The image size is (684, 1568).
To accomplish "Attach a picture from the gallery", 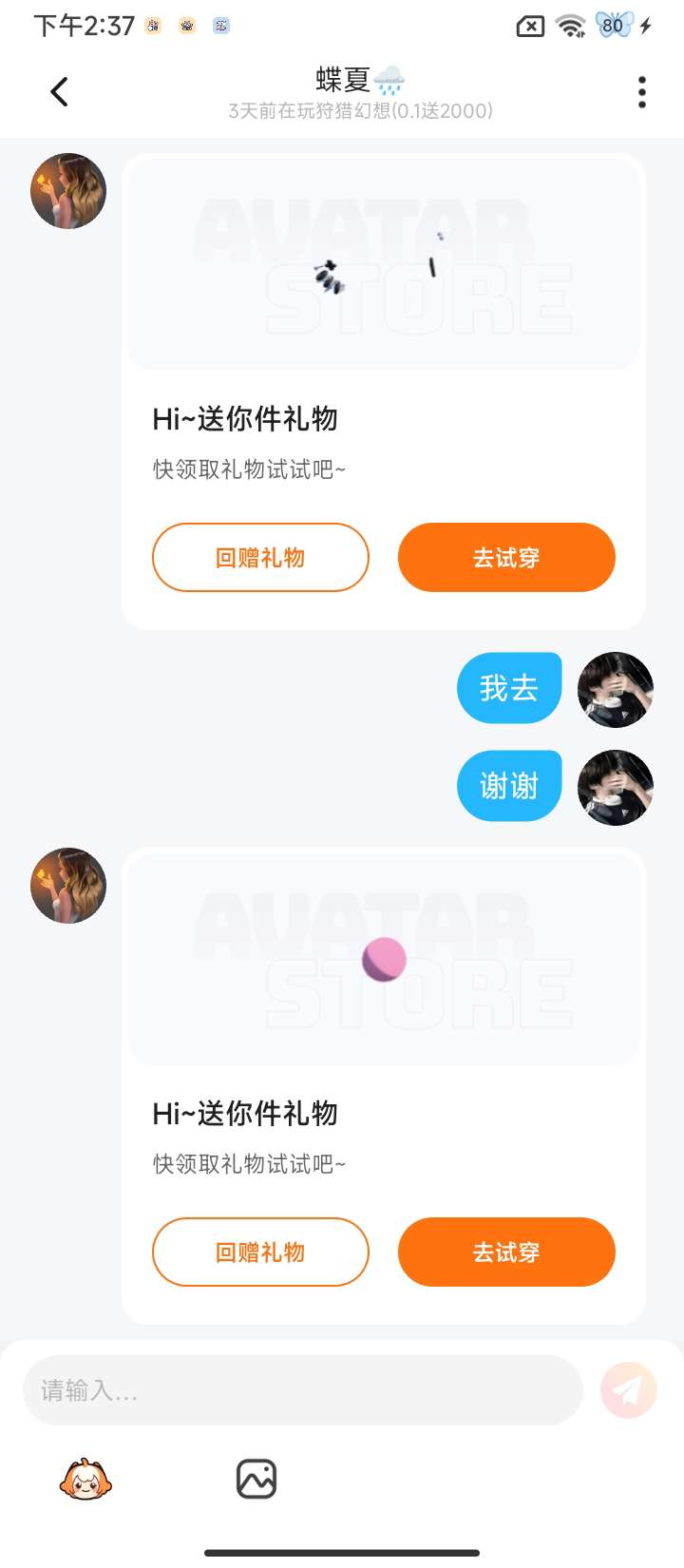I will point(256,1480).
